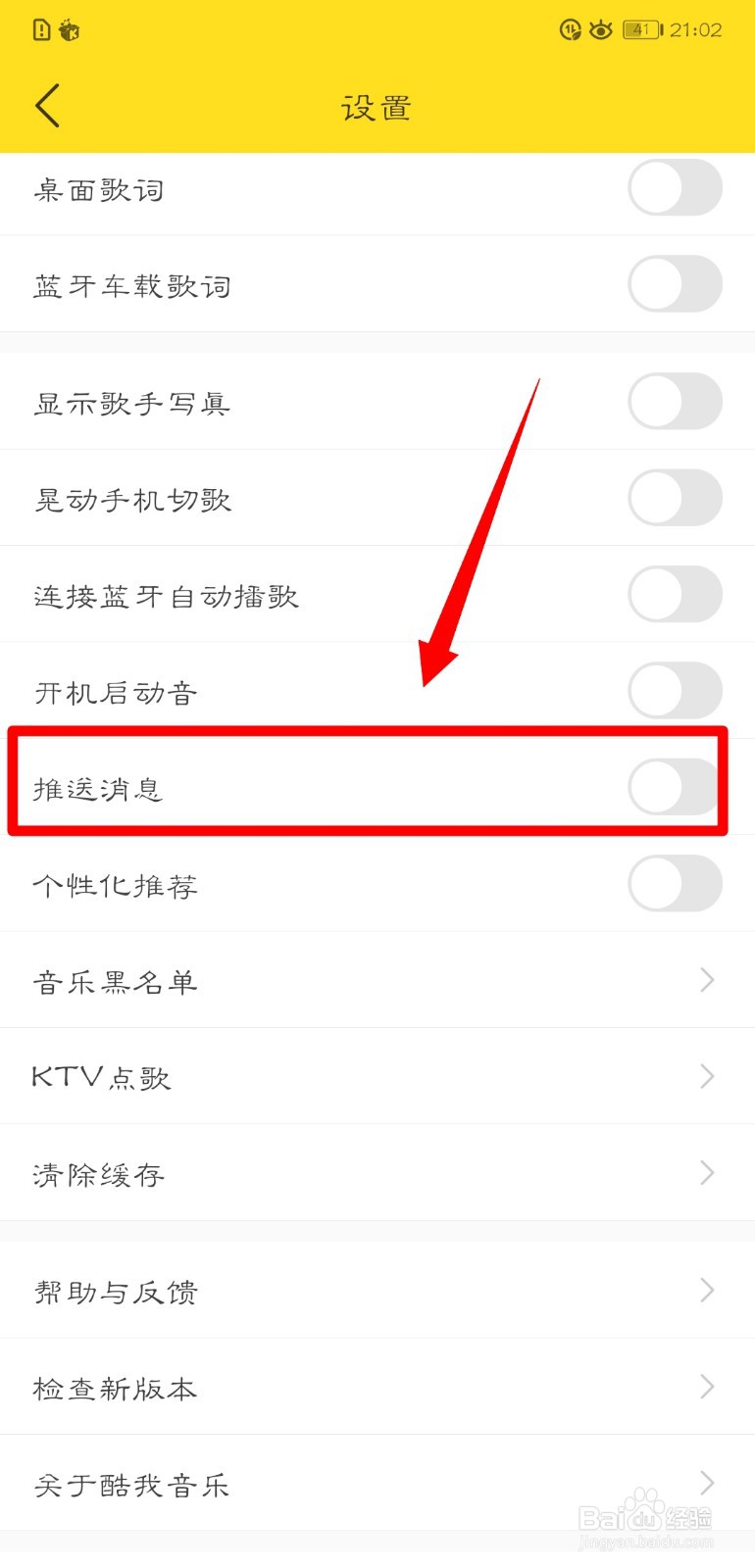Expand the 音乐黑名单 entry
This screenshot has height=1568, width=755.
coord(708,979)
